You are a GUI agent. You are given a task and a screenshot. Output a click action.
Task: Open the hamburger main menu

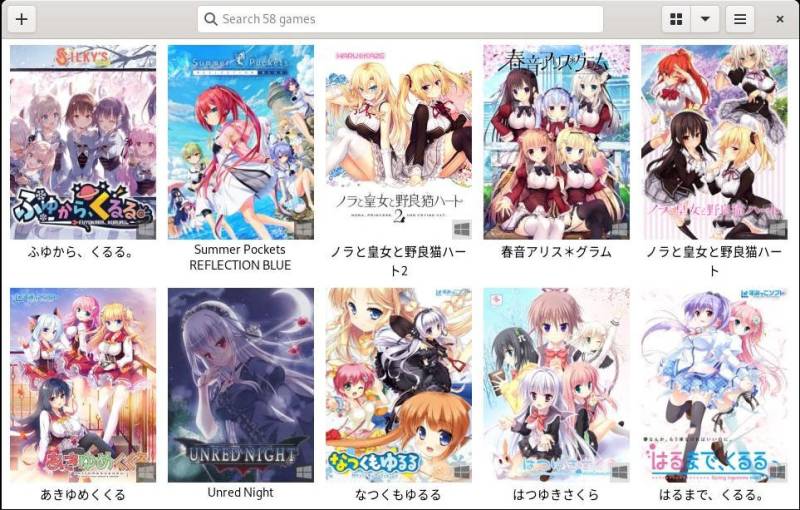[740, 19]
